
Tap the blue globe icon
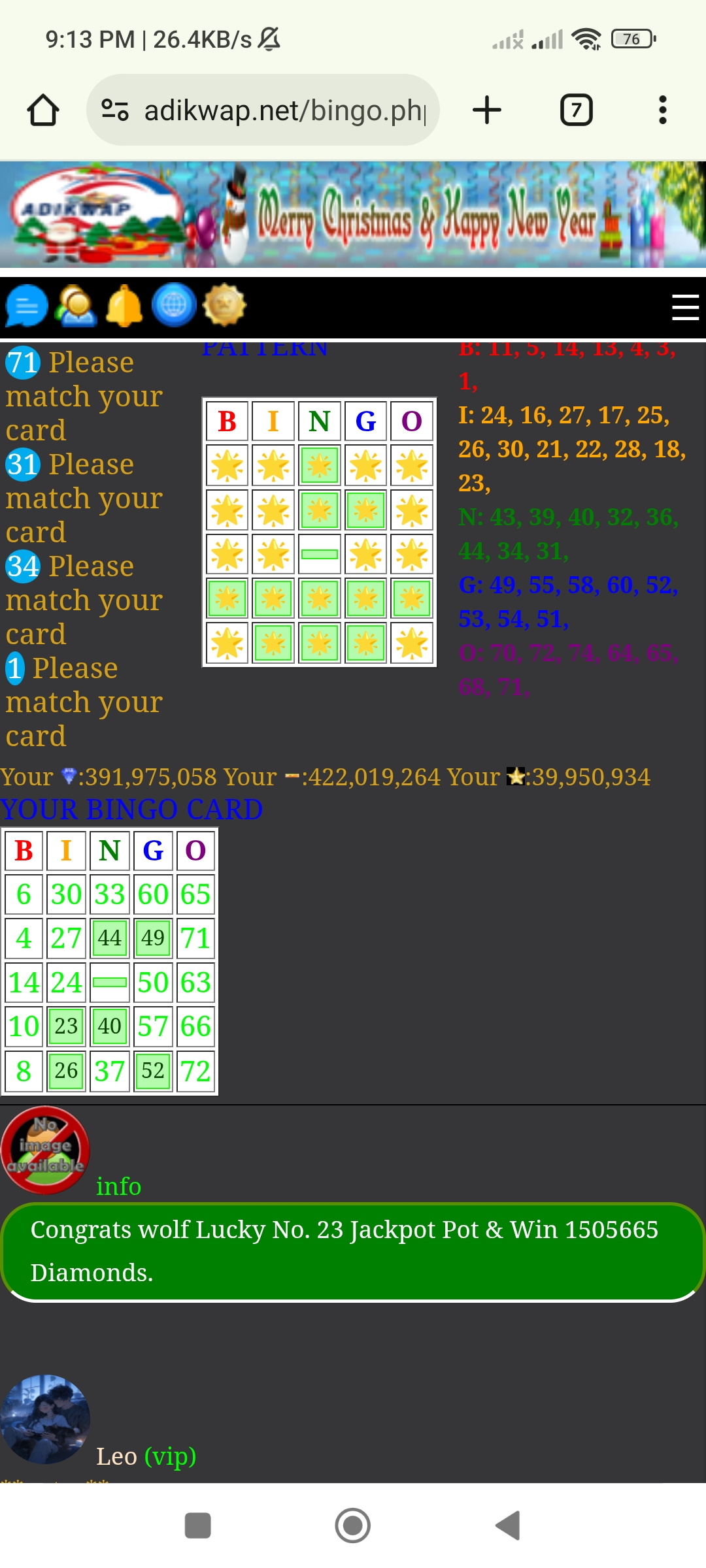coord(174,305)
